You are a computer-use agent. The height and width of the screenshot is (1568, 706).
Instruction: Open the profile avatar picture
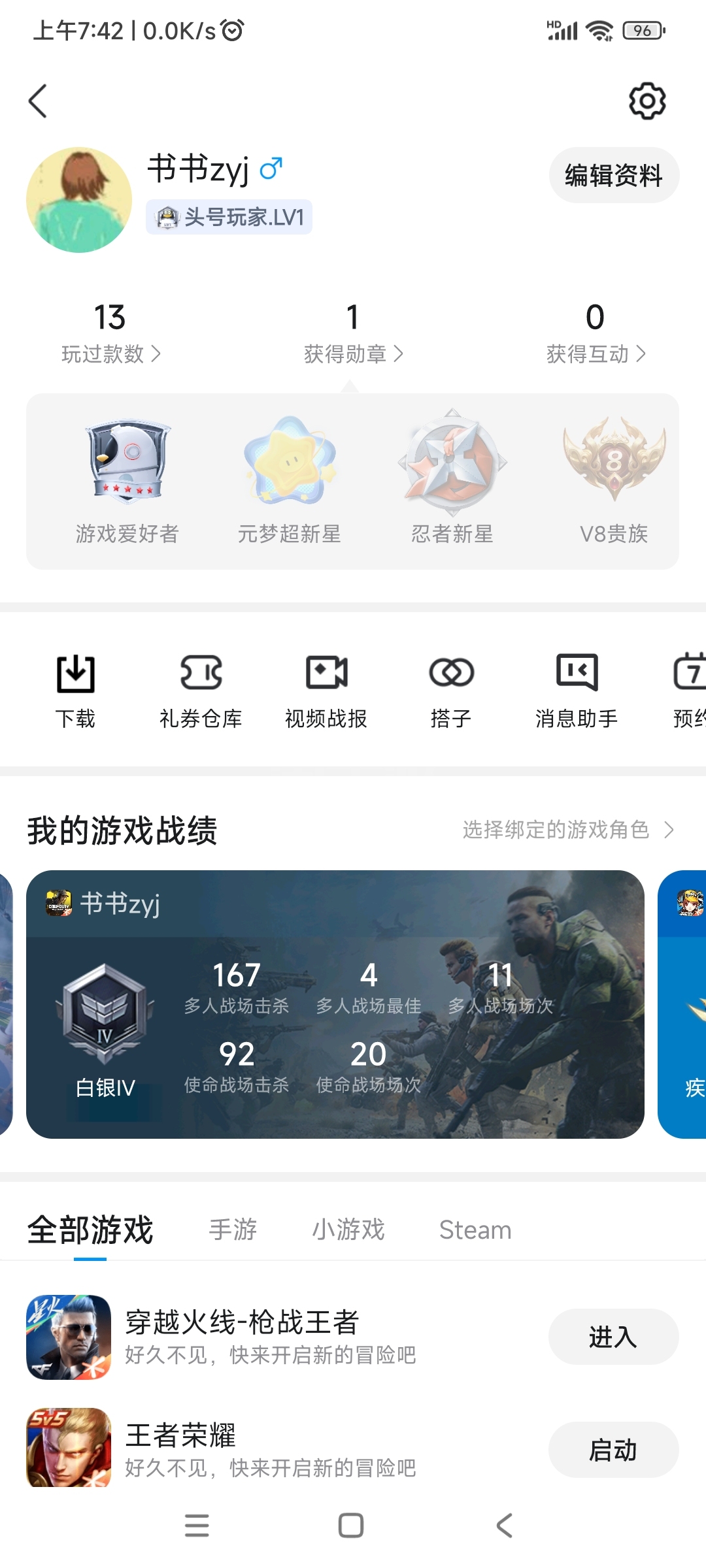79,200
